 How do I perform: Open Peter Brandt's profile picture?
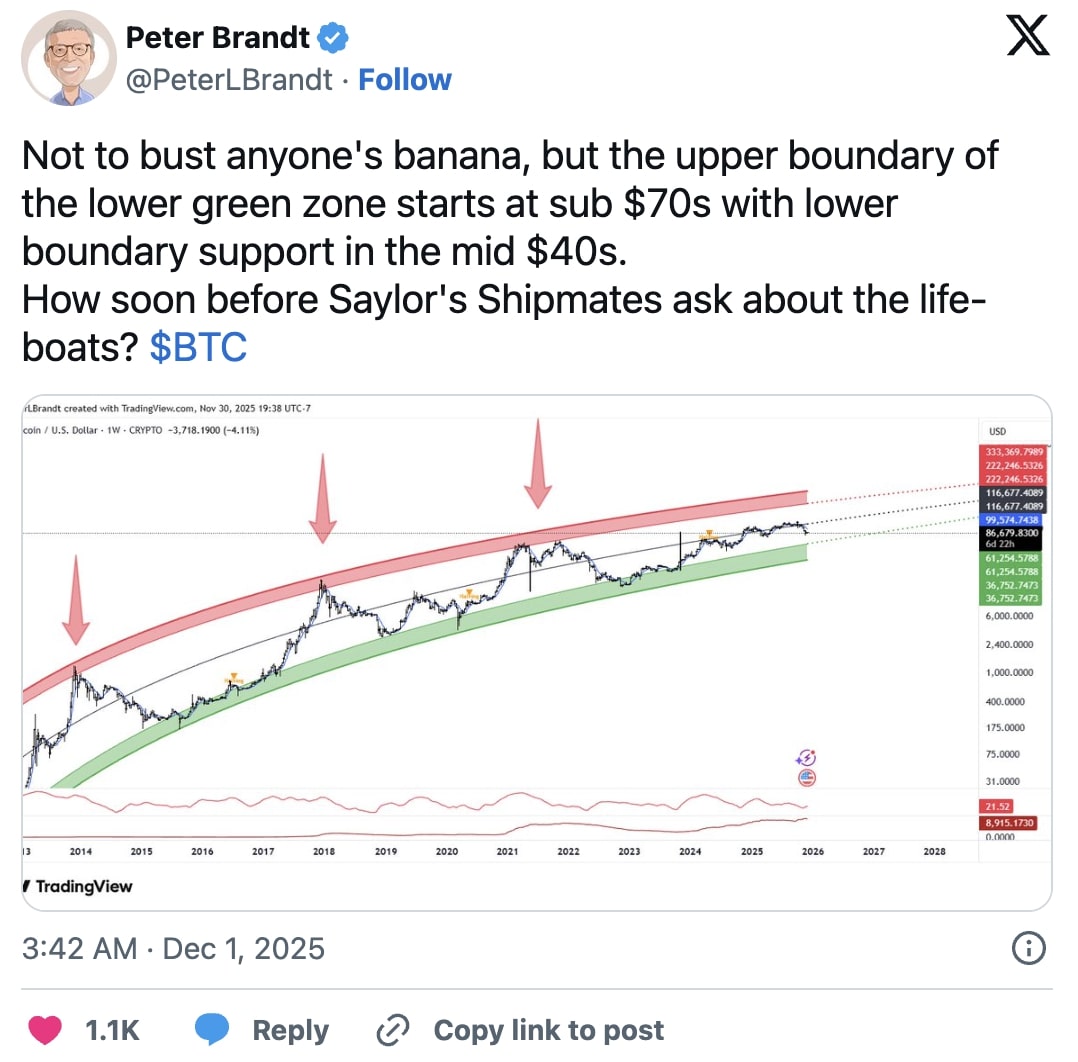pyautogui.click(x=68, y=60)
